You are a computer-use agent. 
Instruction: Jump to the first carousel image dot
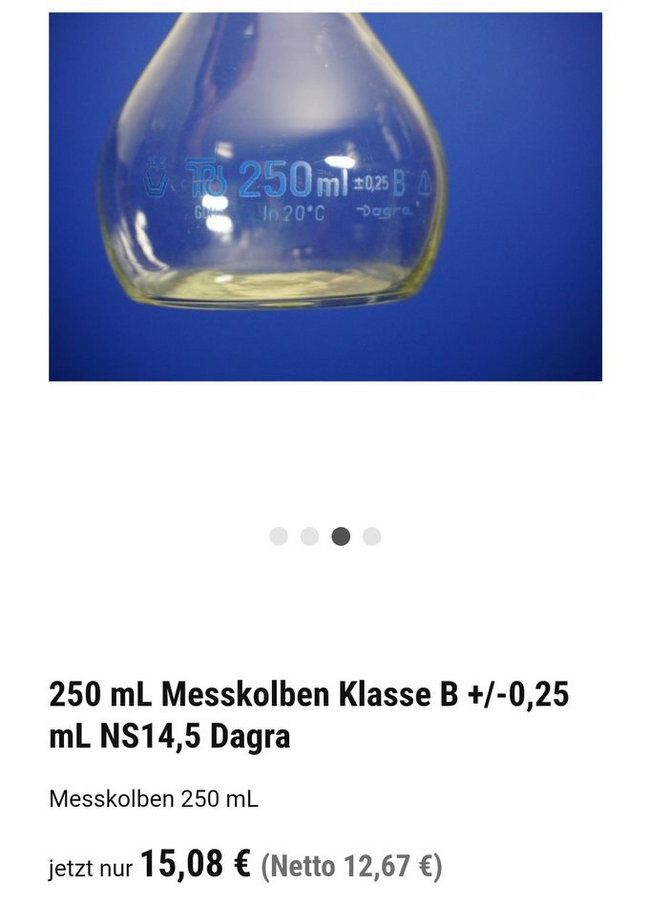tap(279, 536)
